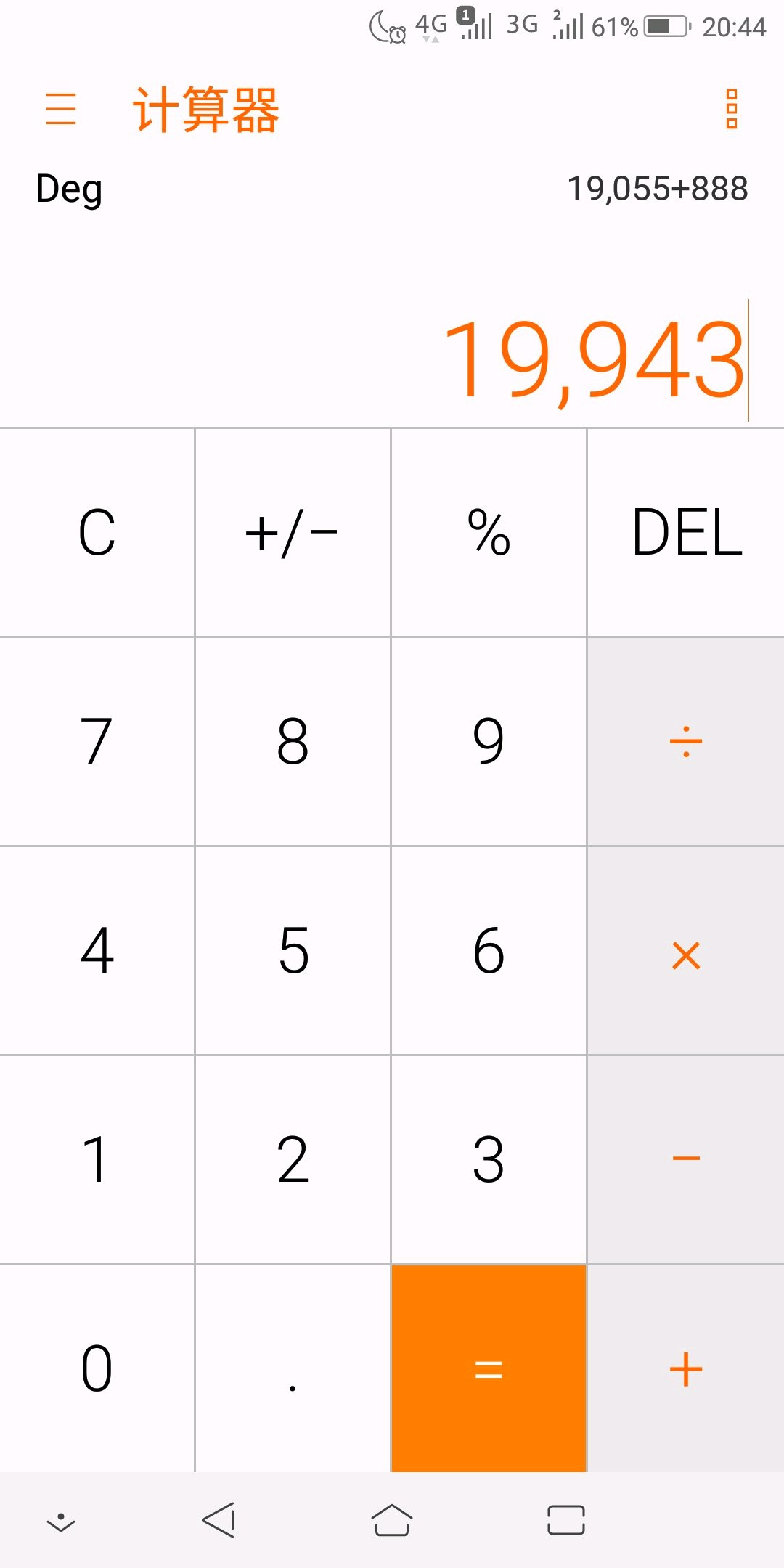Enter digit 8
This screenshot has width=784, height=1568.
[x=293, y=741]
